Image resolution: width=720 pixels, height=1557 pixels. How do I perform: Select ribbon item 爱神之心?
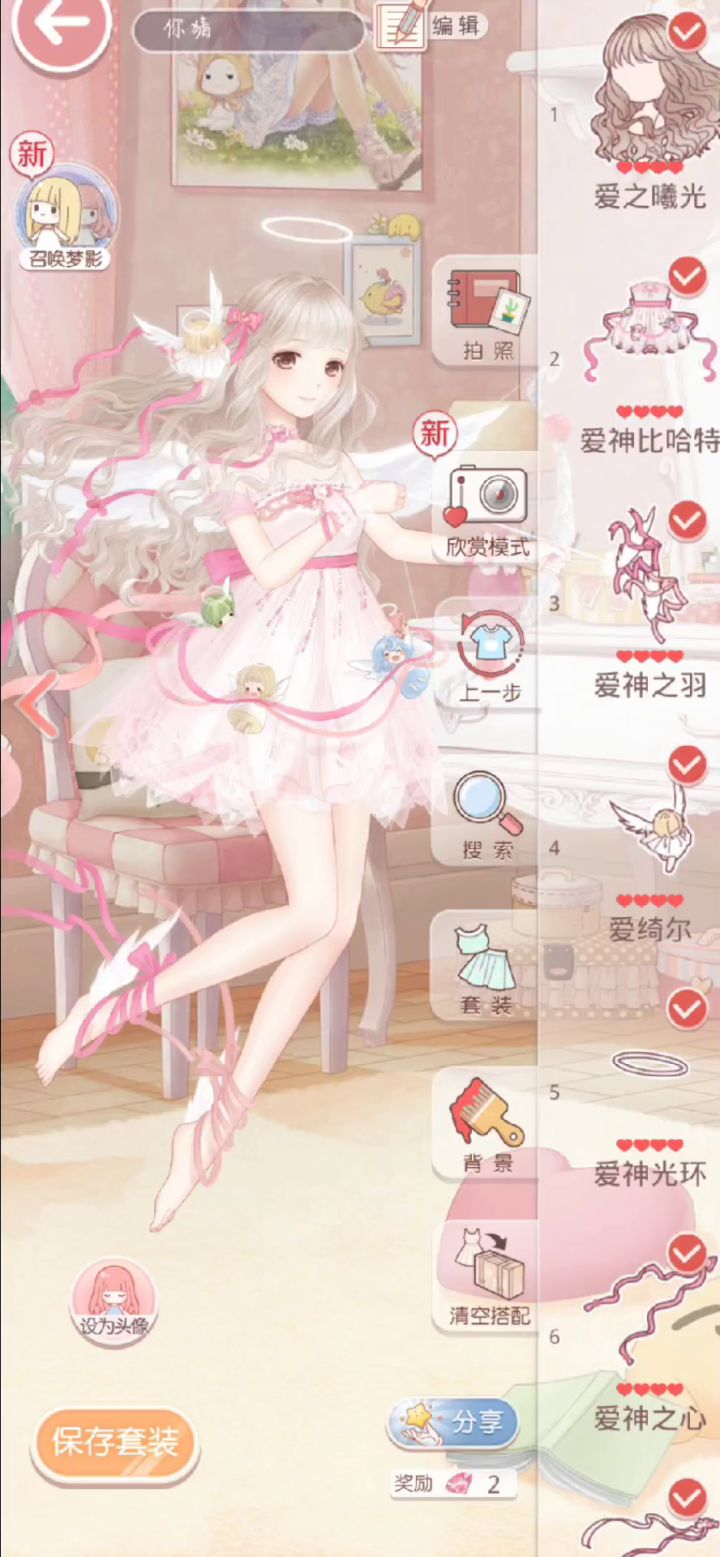click(650, 1335)
